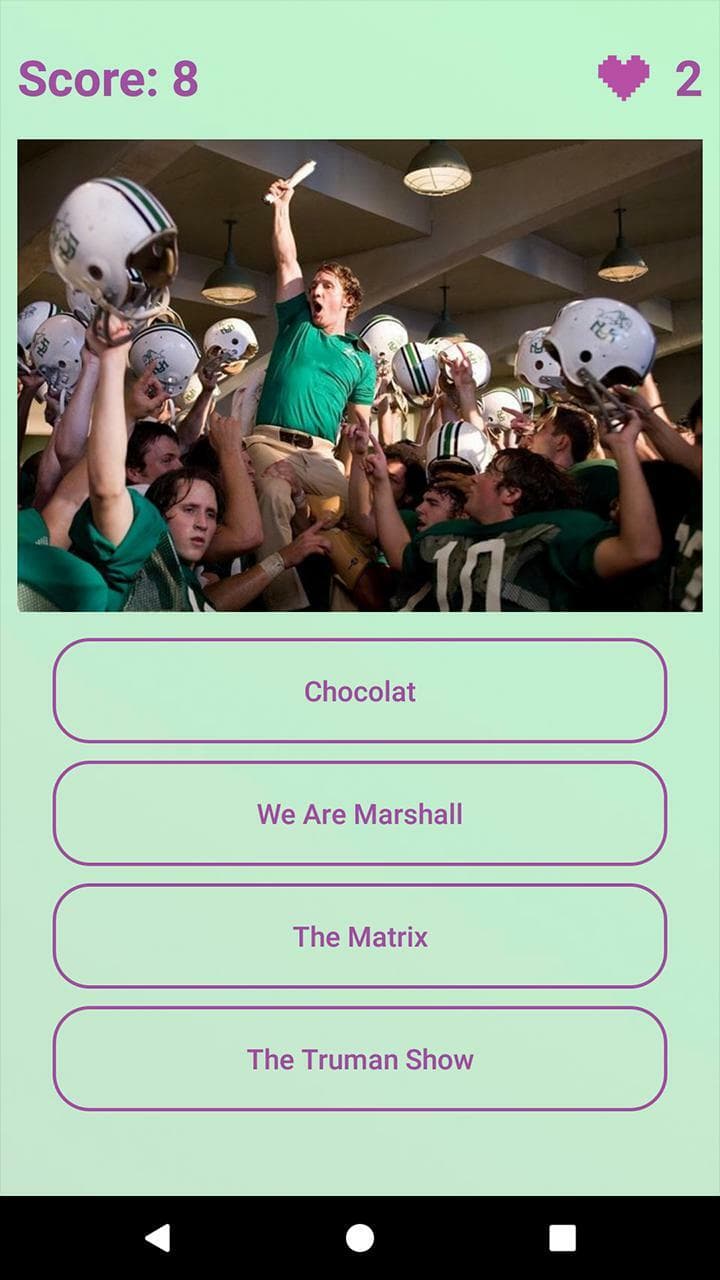Screen dimensions: 720x1280
Task: Choose We Are Marshall as the answer
Action: click(x=360, y=814)
